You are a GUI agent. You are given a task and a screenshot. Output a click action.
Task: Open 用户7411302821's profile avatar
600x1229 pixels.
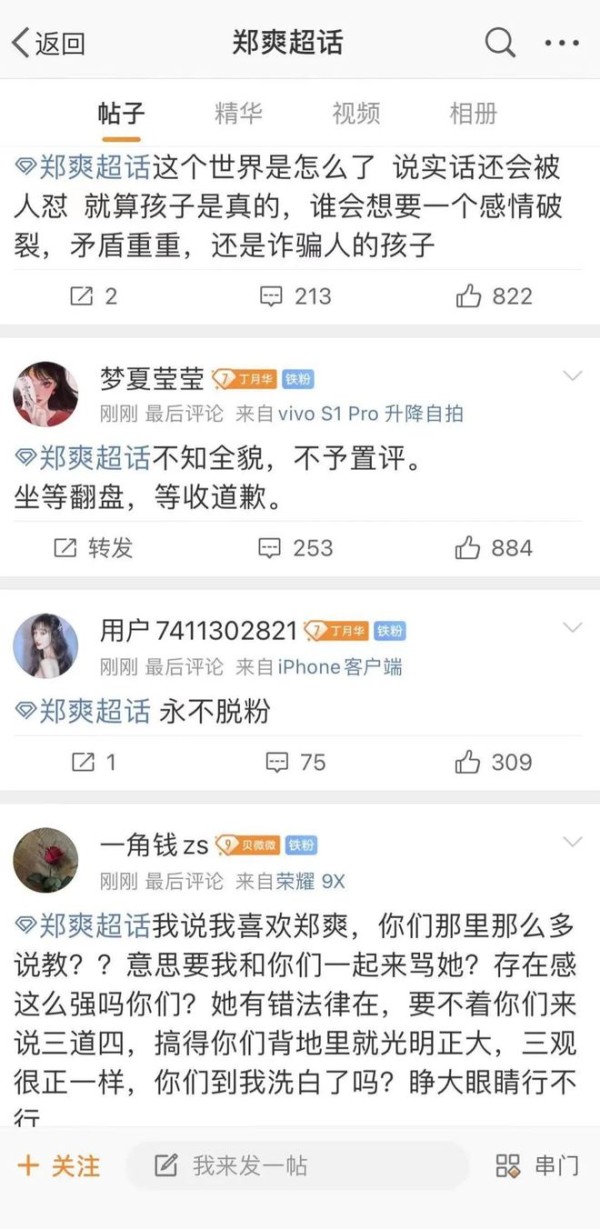point(46,646)
